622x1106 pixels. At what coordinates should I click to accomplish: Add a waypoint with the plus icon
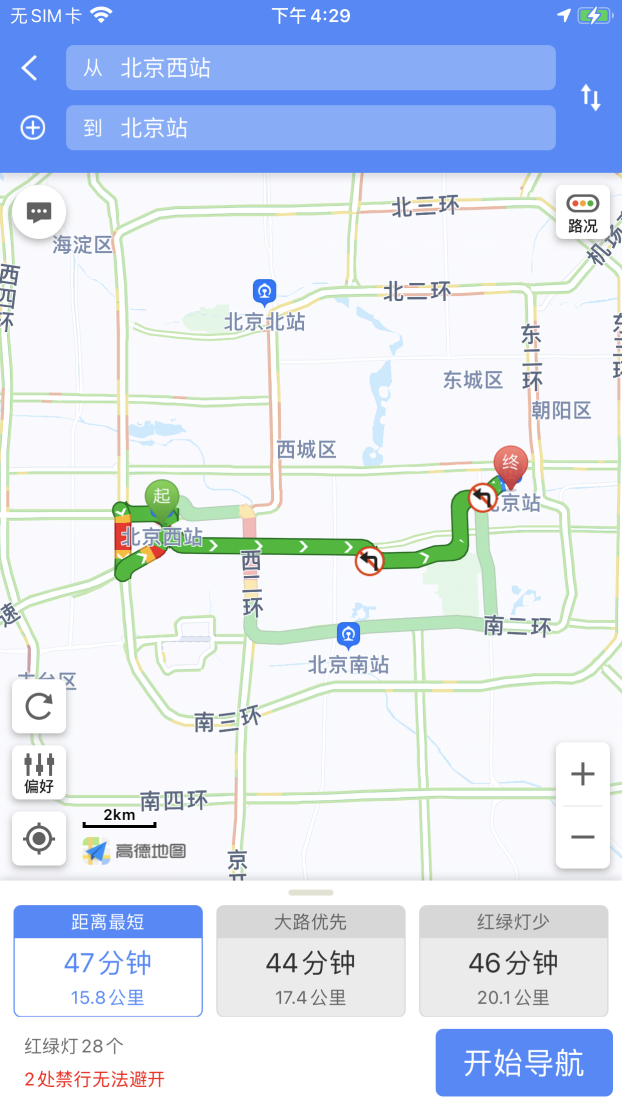[33, 128]
